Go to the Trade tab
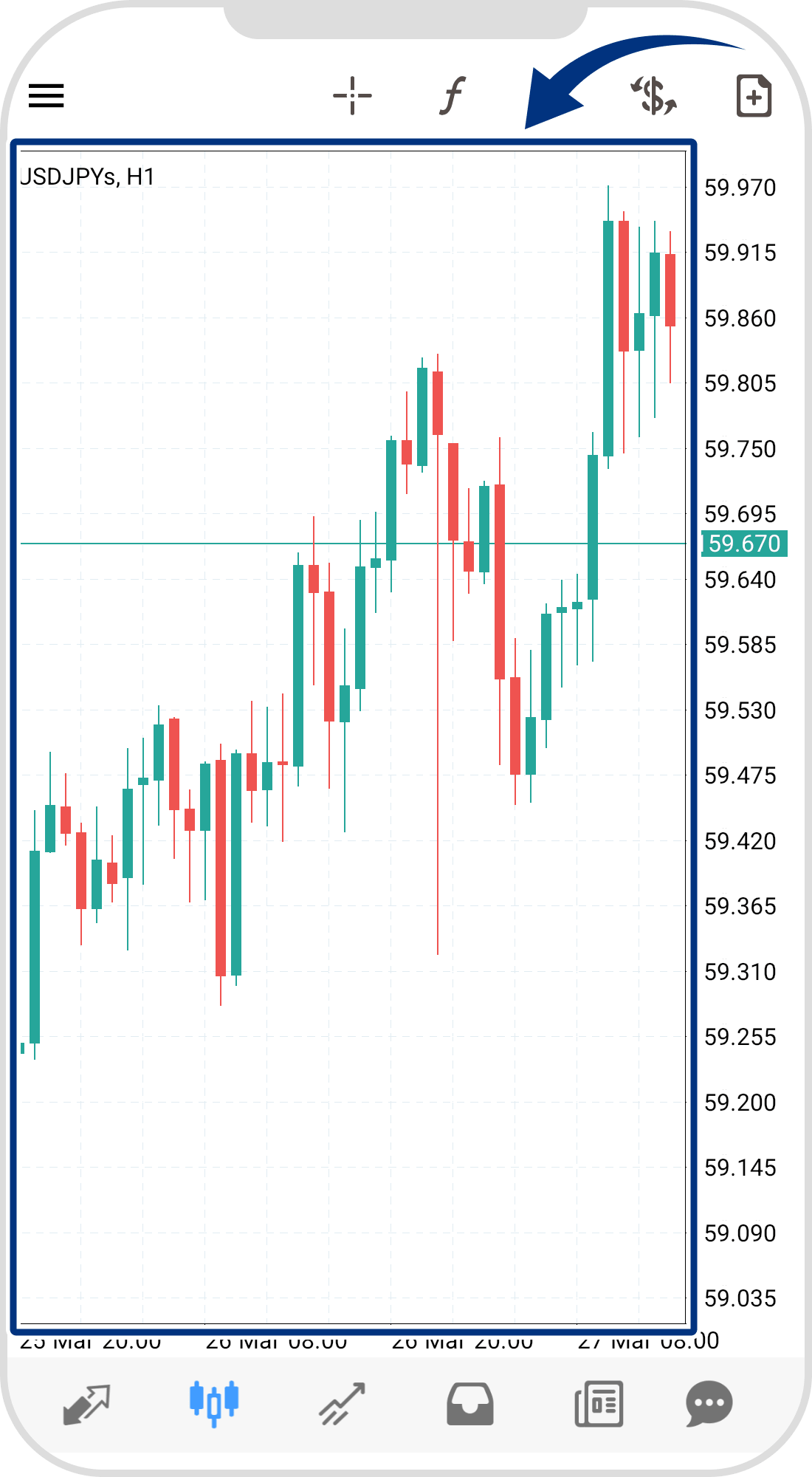The width and height of the screenshot is (812, 1477). [x=342, y=1403]
